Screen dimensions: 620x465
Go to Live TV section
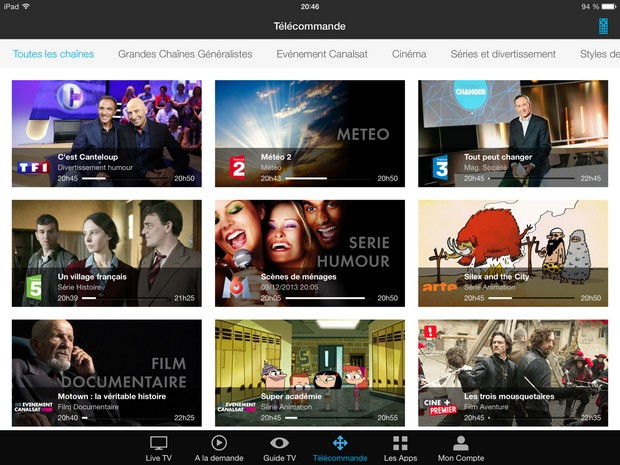(x=159, y=448)
